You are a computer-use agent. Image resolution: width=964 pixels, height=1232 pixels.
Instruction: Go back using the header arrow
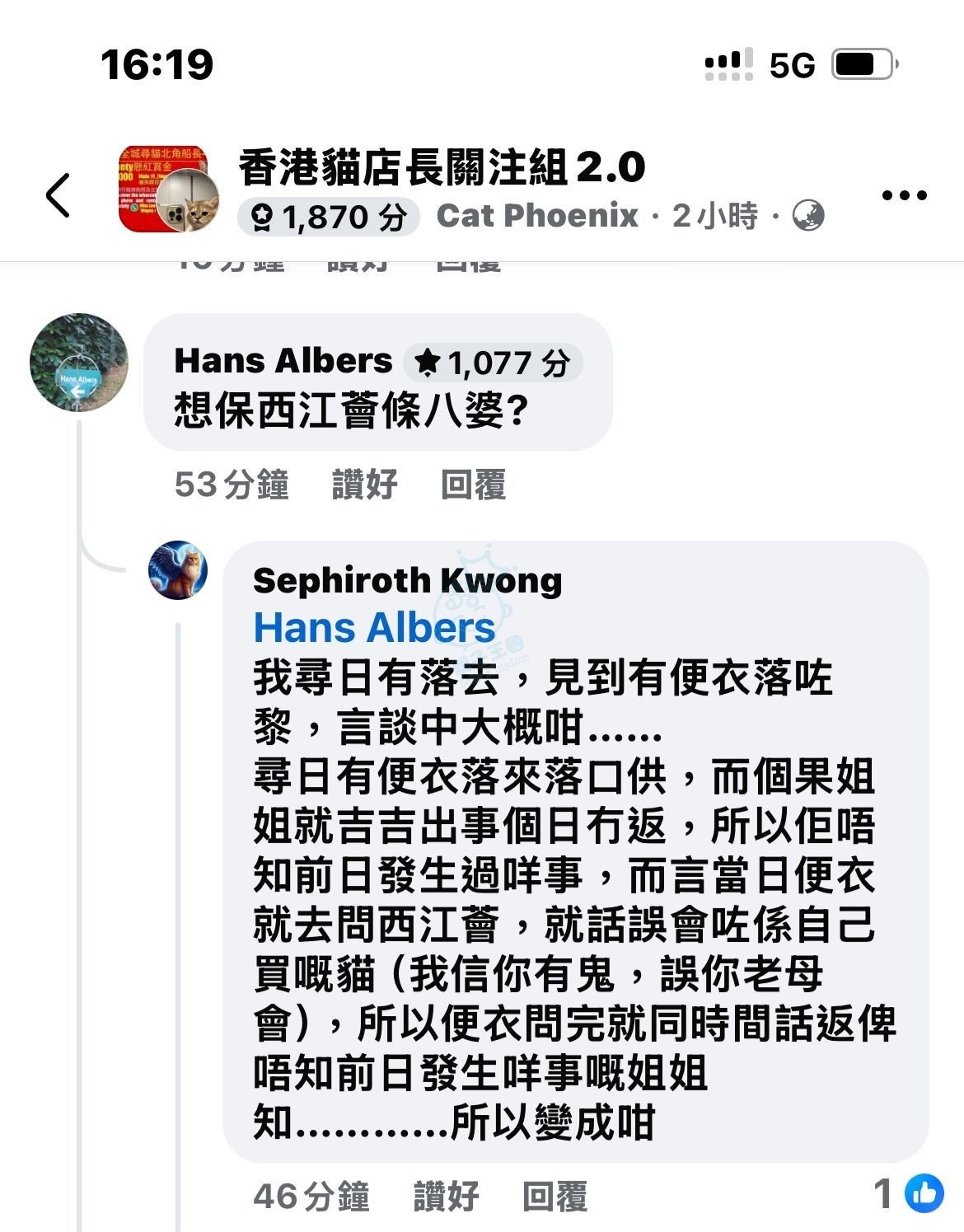pos(58,195)
